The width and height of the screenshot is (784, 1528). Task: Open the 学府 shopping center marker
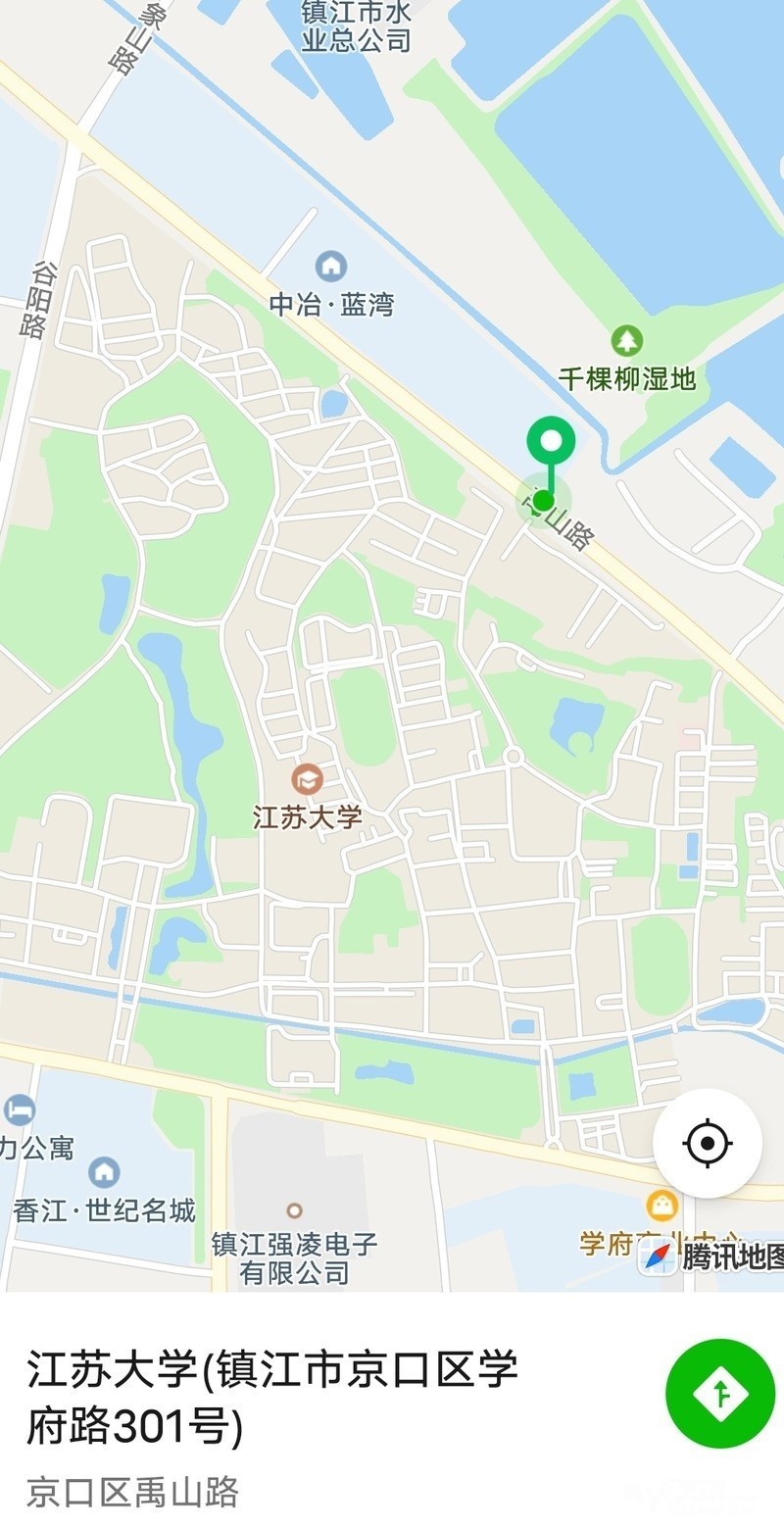coord(662,1206)
